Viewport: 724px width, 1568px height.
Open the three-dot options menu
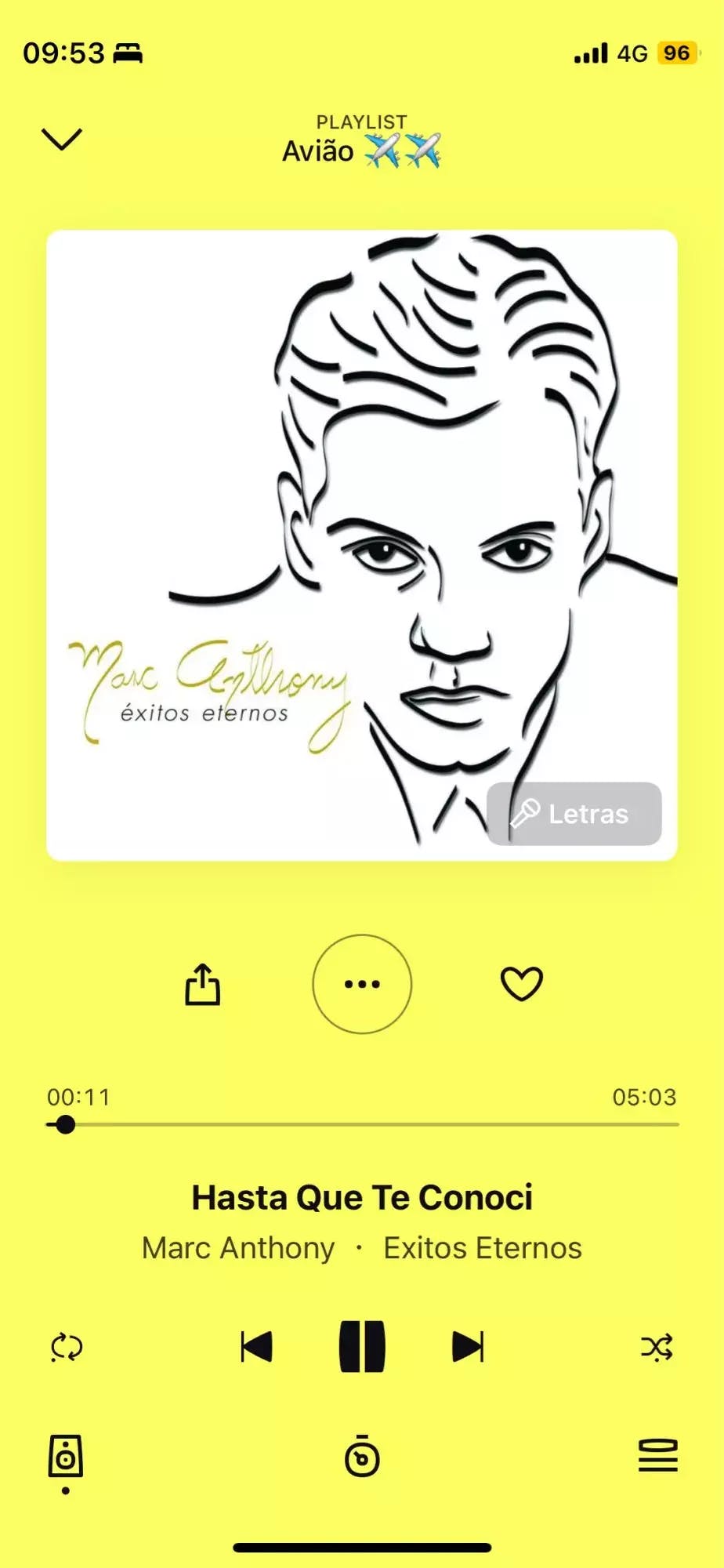(x=362, y=984)
